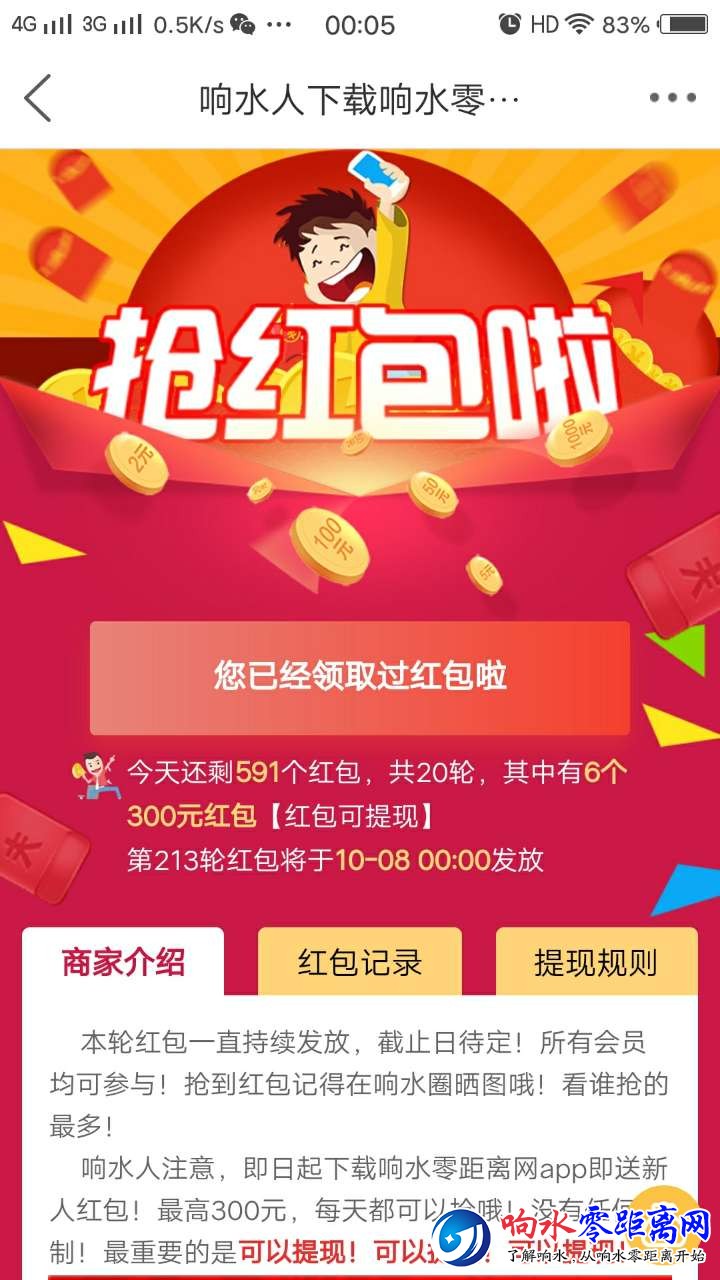Go back using the top-left arrow

38,98
